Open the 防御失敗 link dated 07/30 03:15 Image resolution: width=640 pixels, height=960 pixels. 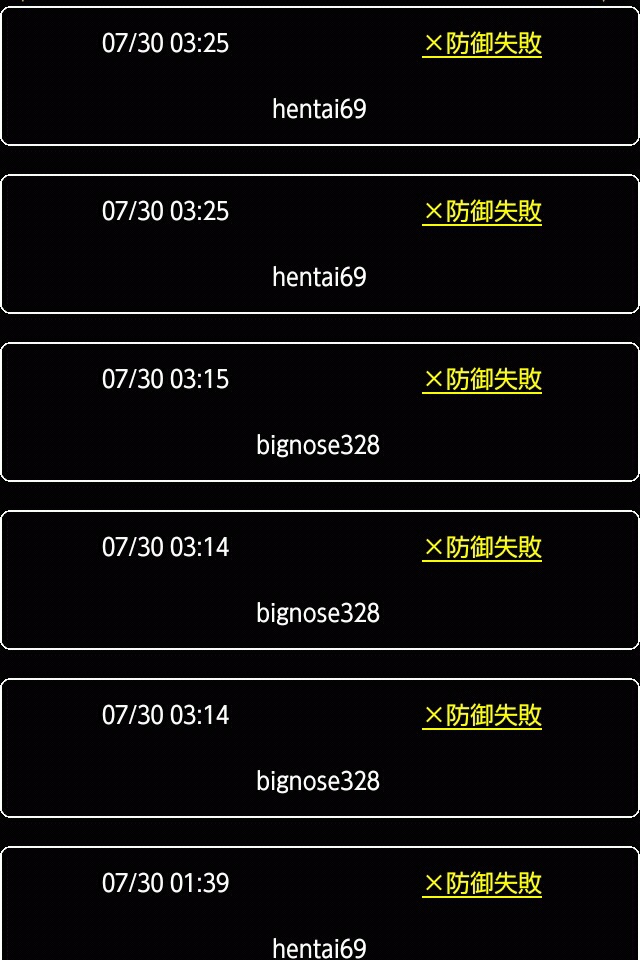[x=482, y=380]
